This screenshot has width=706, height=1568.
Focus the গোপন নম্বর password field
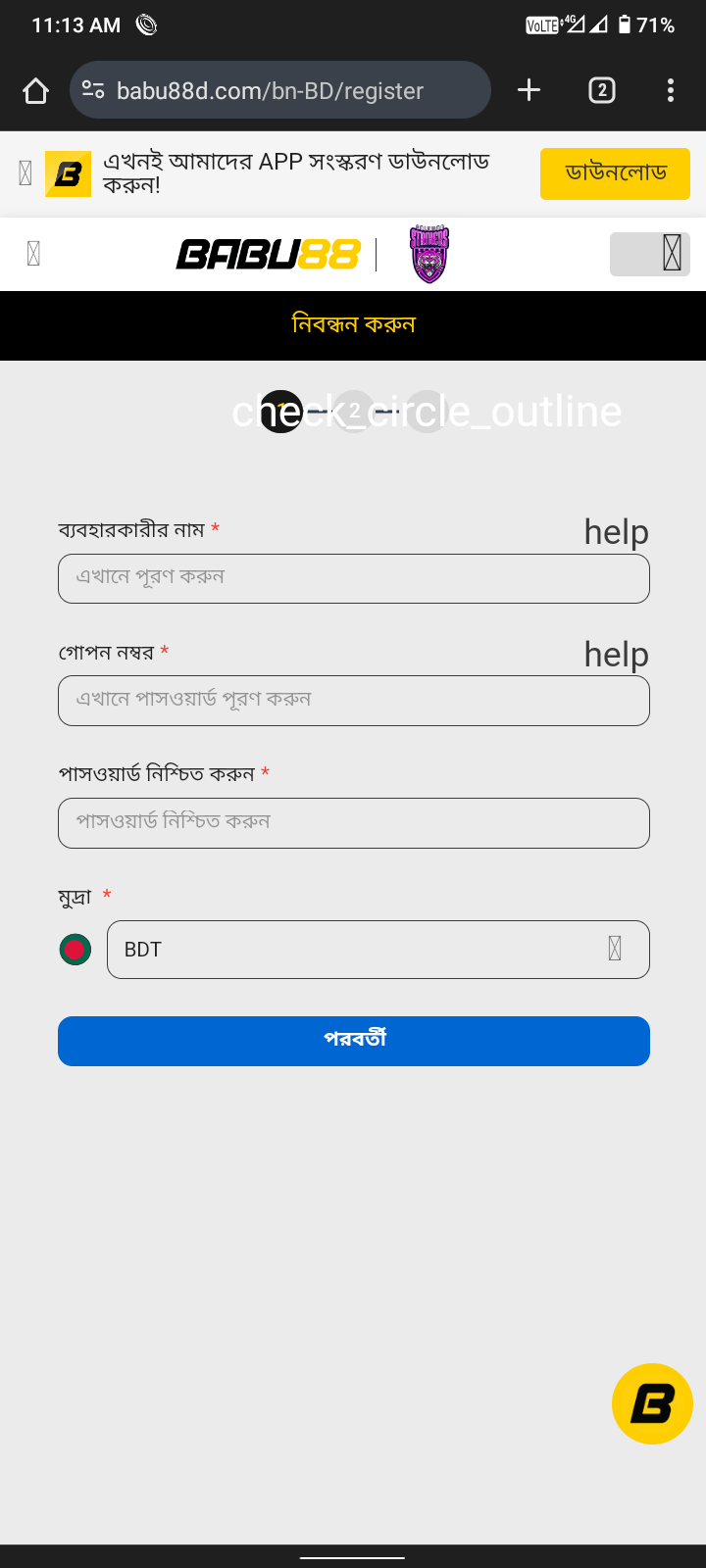(354, 701)
